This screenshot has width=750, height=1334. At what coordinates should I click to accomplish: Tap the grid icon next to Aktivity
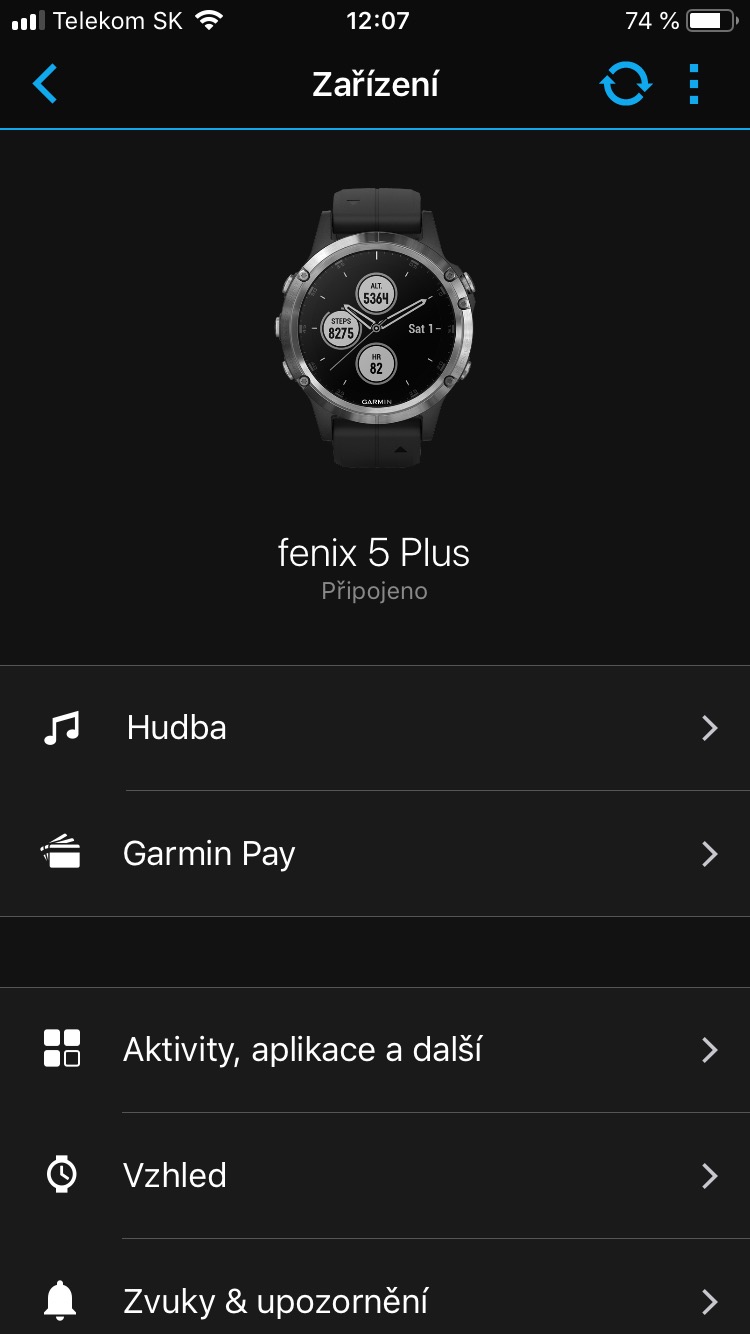60,1050
